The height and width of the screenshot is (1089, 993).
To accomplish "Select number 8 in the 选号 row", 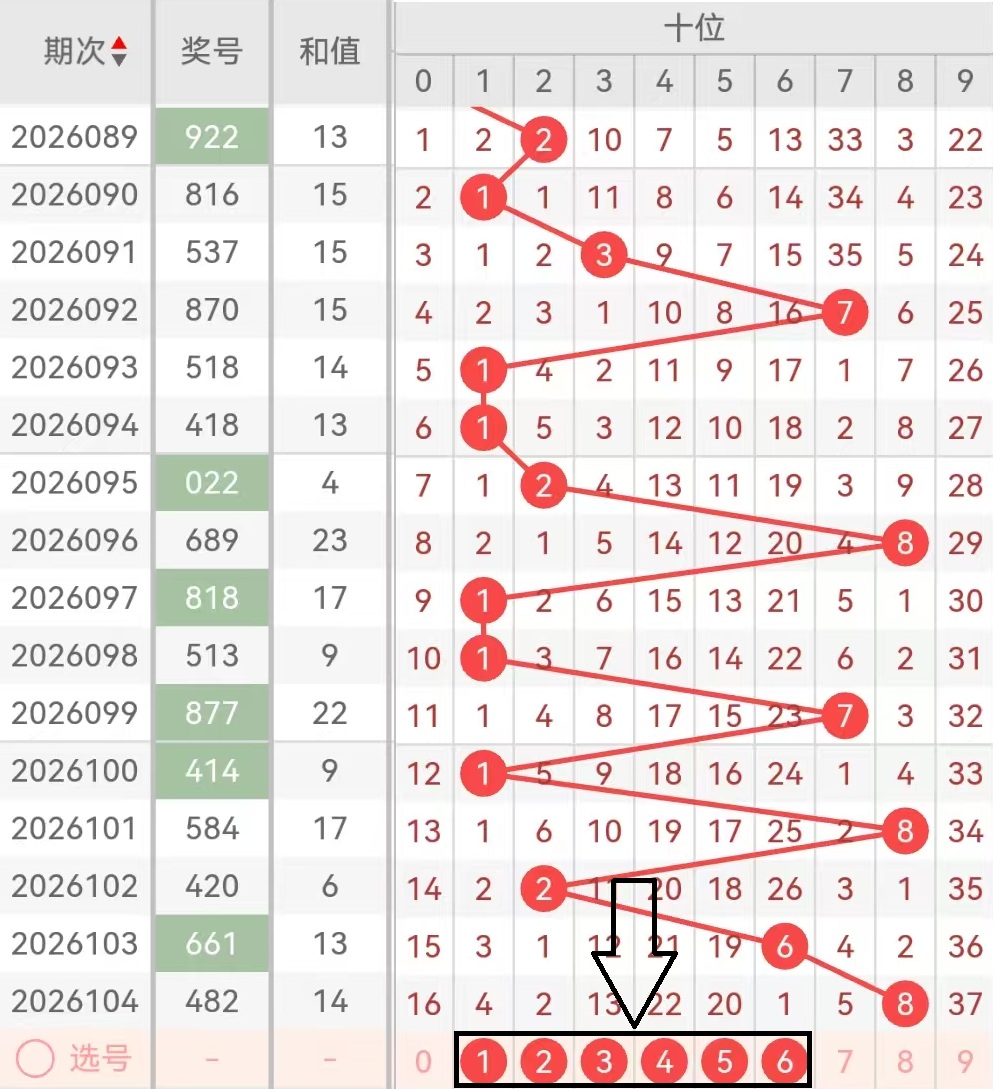I will pyautogui.click(x=905, y=1061).
